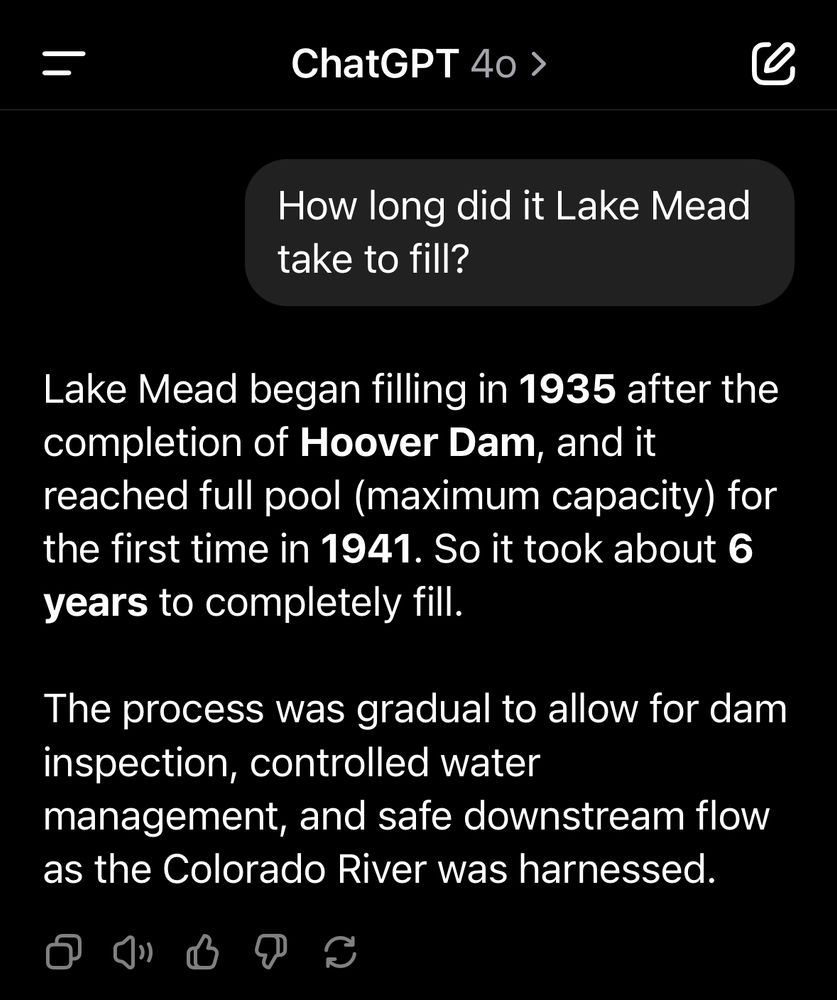
Task: Copy the Lake Mead response
Action: [x=64, y=952]
